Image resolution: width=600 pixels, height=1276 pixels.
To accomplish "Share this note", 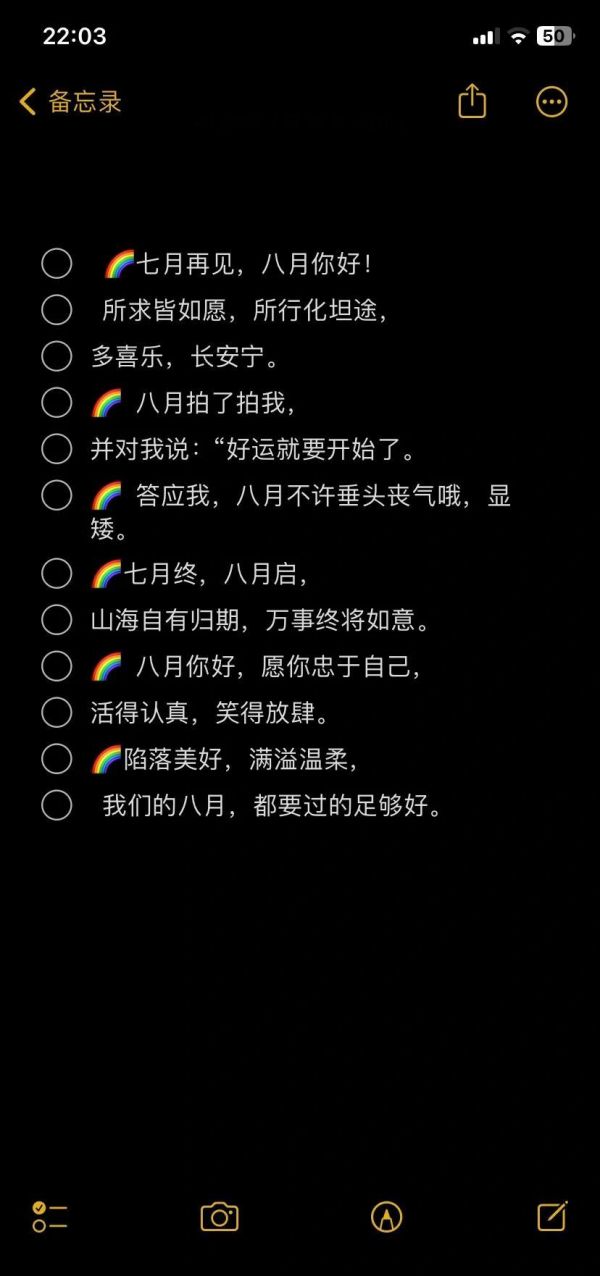I will click(472, 101).
